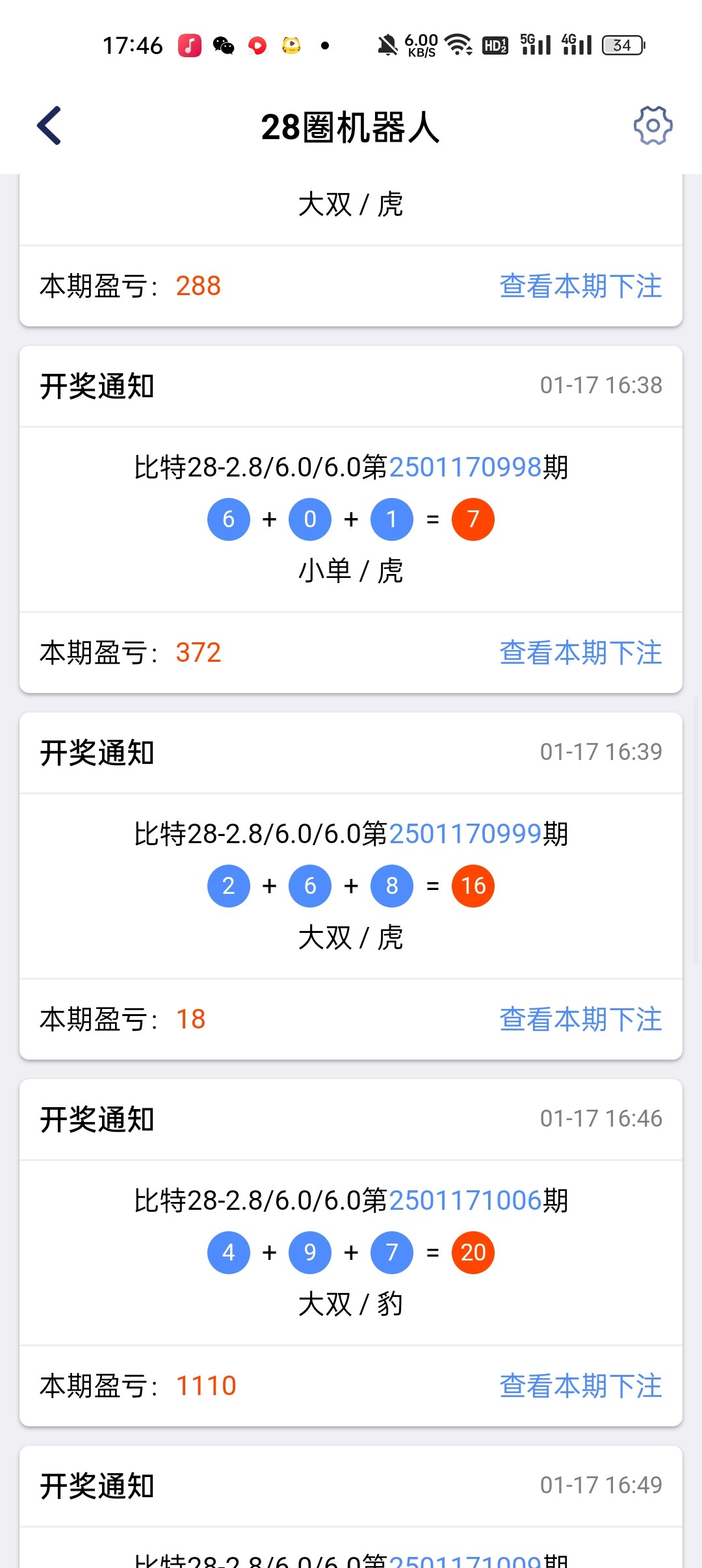Image resolution: width=702 pixels, height=1568 pixels.
Task: Tap period number 2501170999 link
Action: click(465, 834)
